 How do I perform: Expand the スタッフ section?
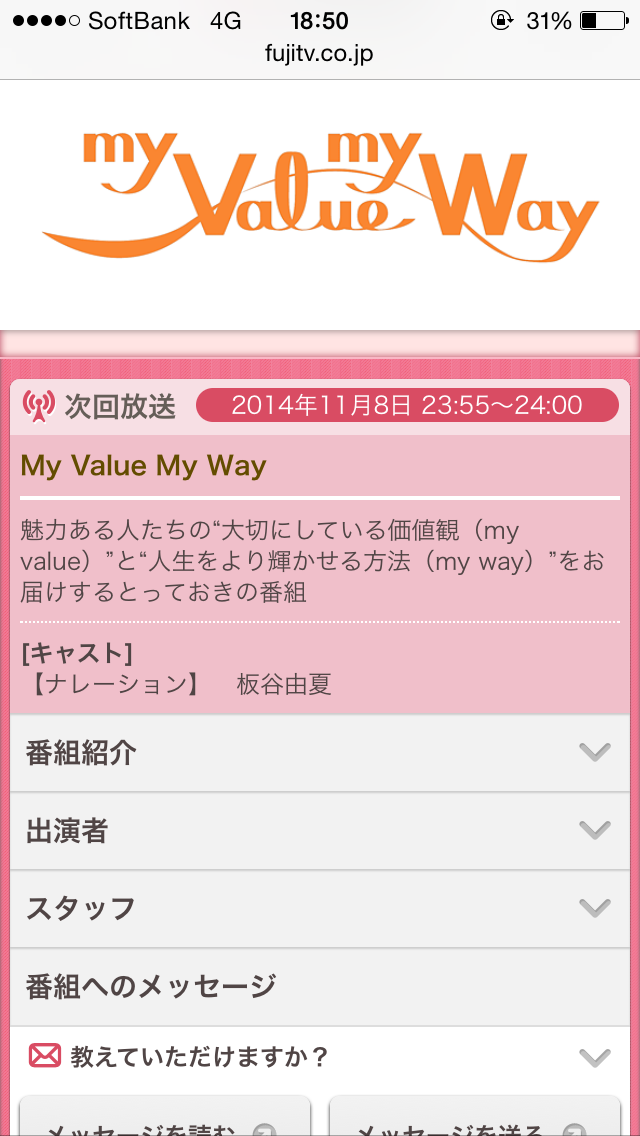click(320, 908)
